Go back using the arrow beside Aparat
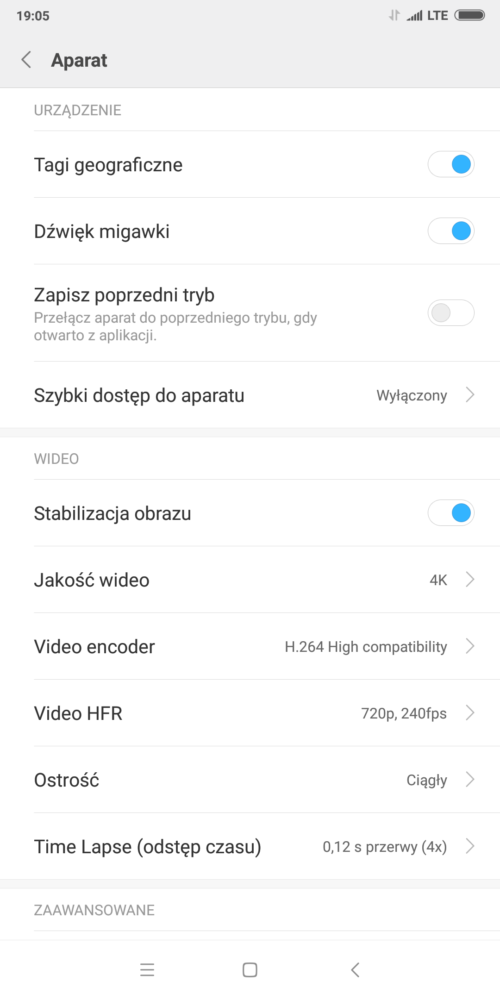 coord(26,60)
